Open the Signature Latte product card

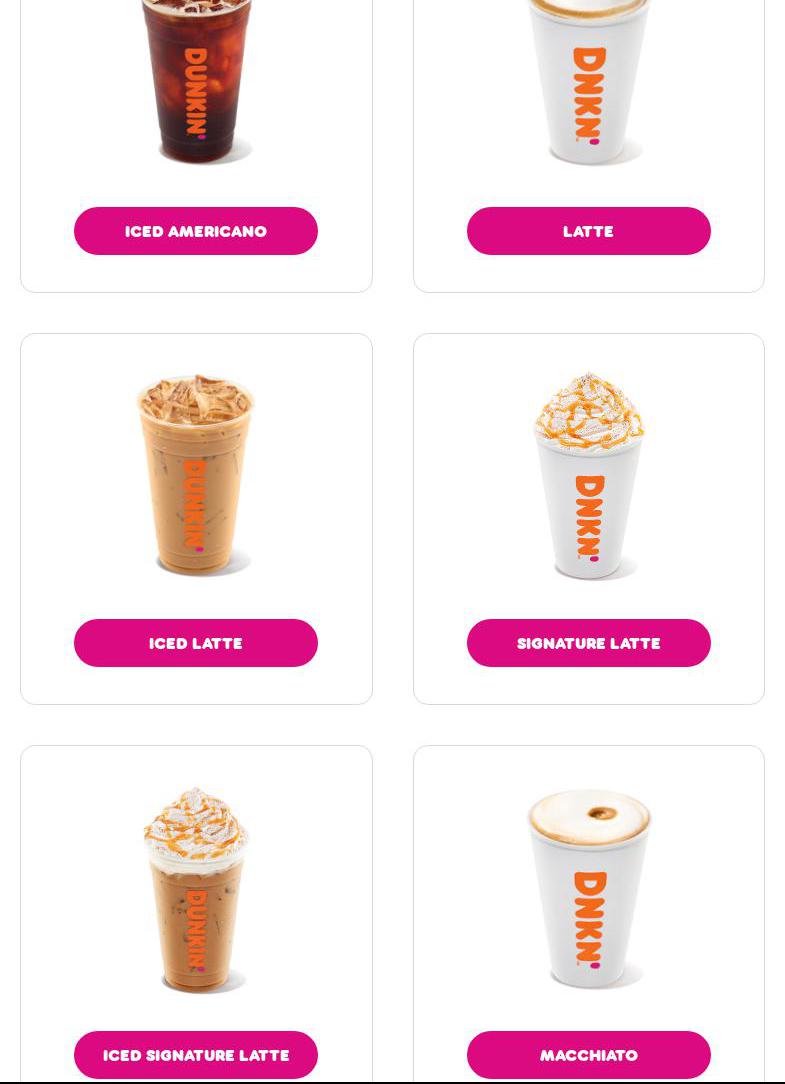coord(588,518)
